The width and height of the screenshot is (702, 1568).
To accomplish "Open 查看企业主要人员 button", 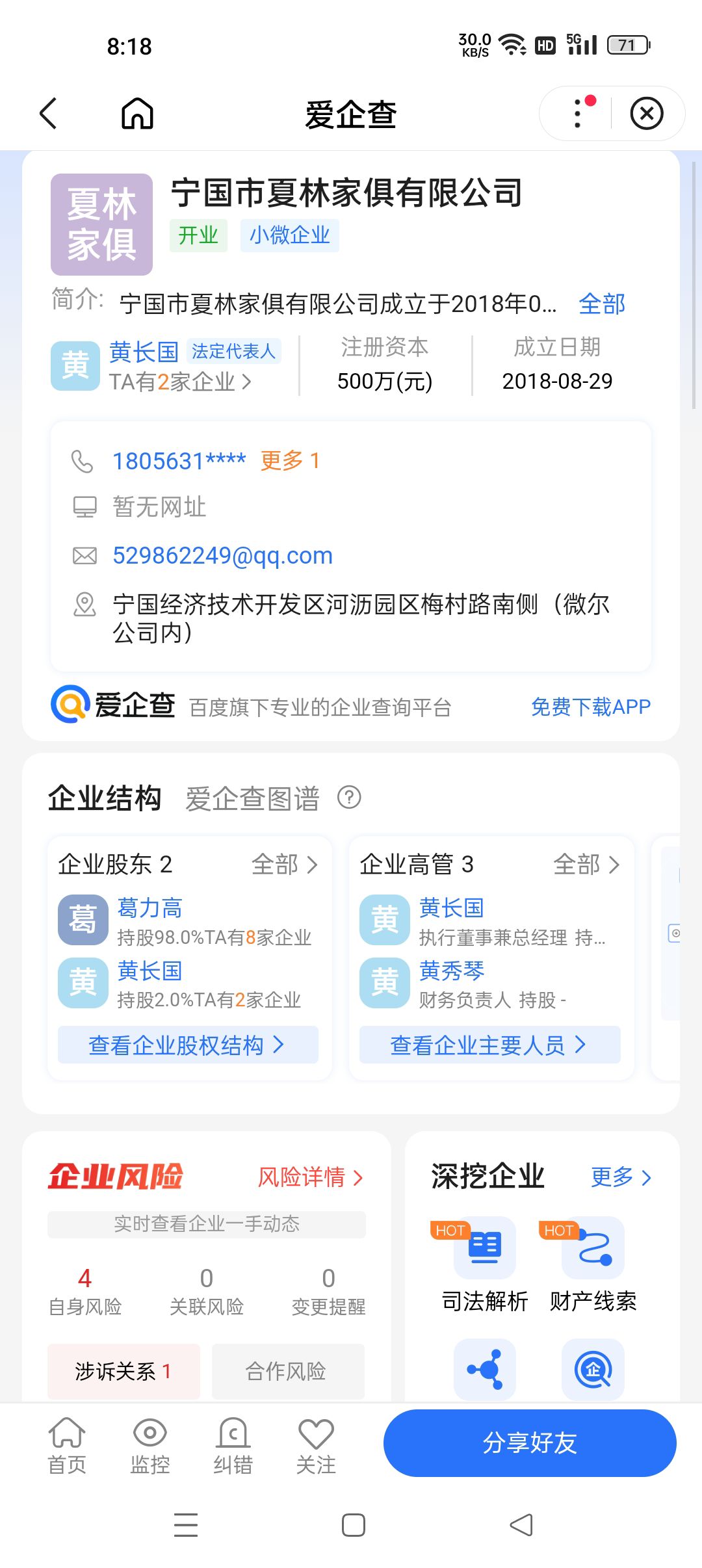I will click(489, 1045).
